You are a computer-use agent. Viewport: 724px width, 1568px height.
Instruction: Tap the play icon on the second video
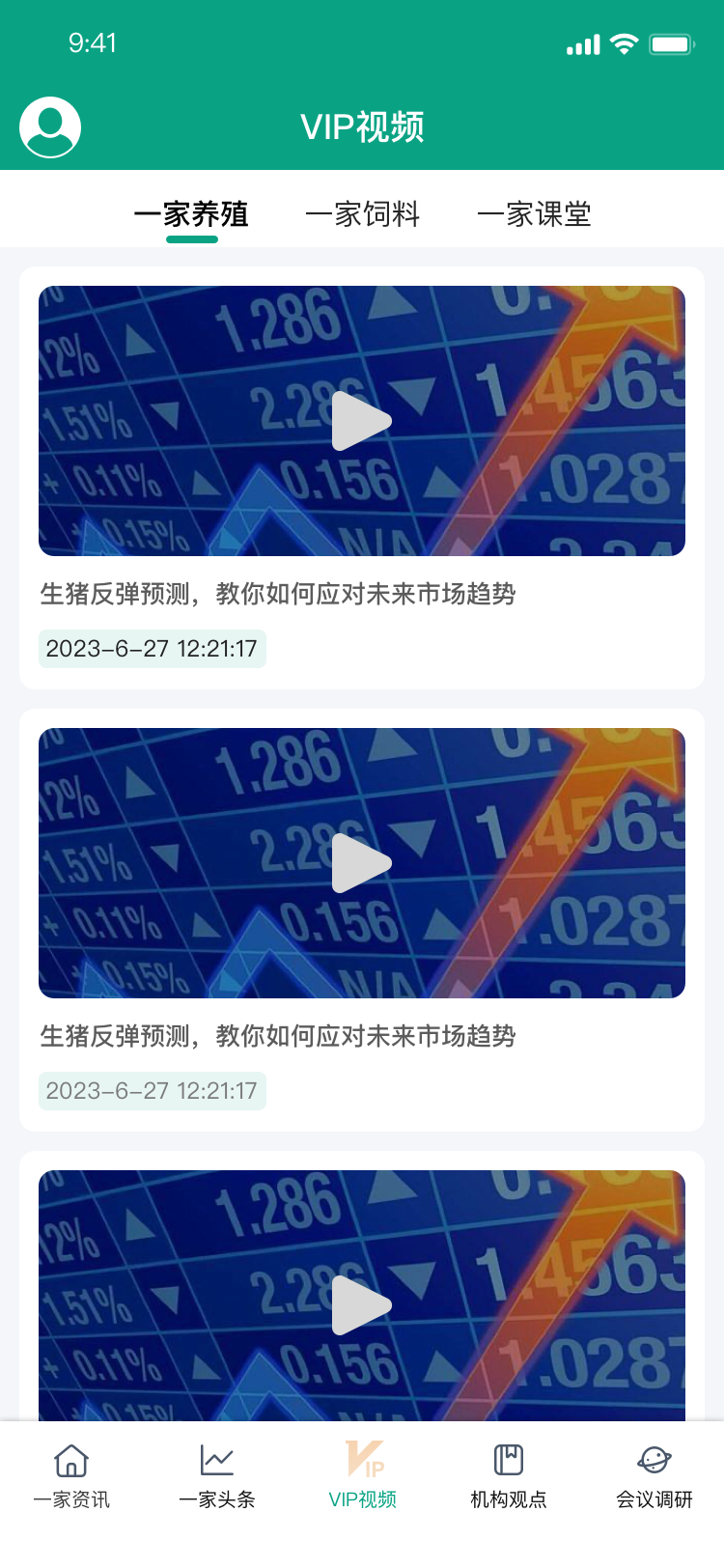pyautogui.click(x=363, y=862)
